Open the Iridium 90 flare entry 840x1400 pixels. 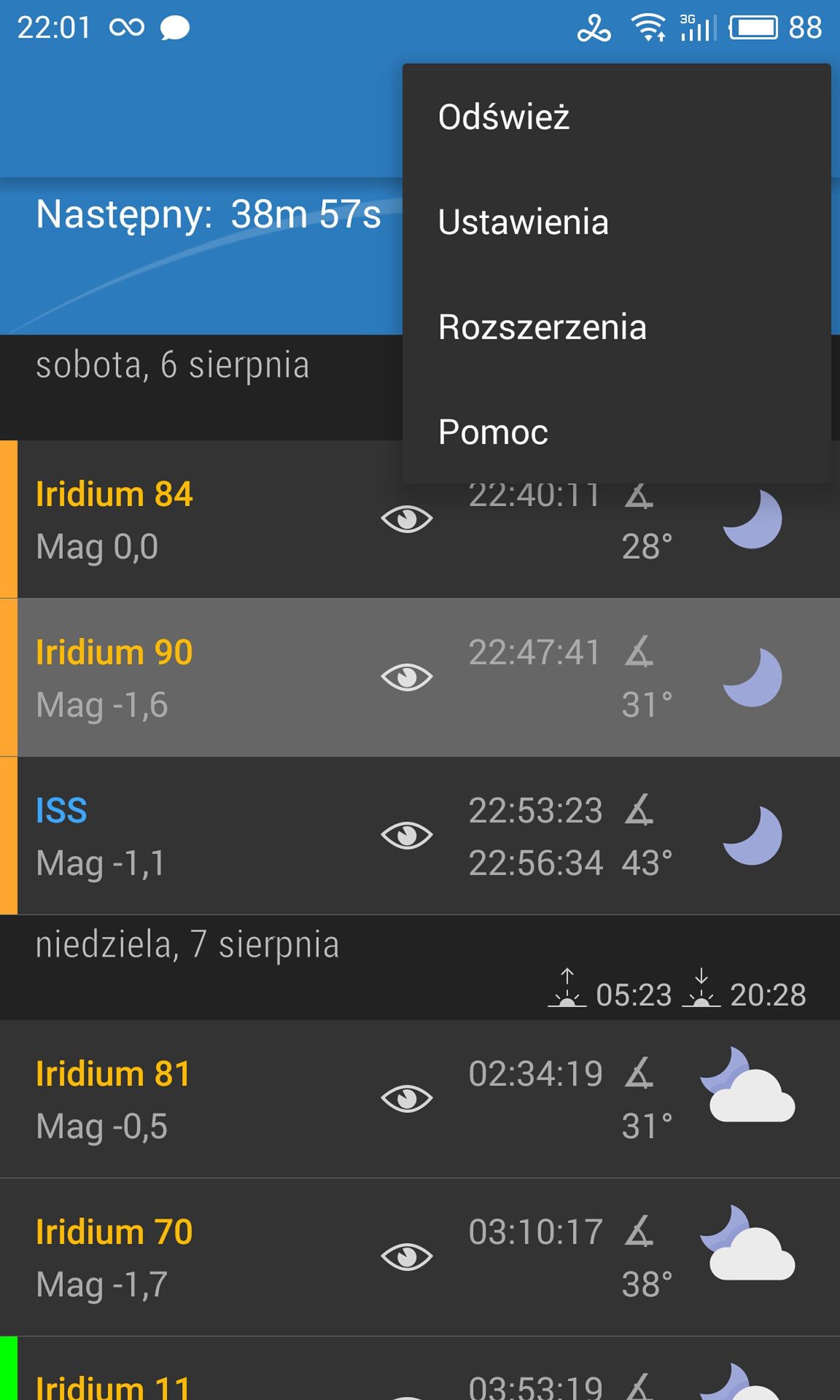[420, 677]
